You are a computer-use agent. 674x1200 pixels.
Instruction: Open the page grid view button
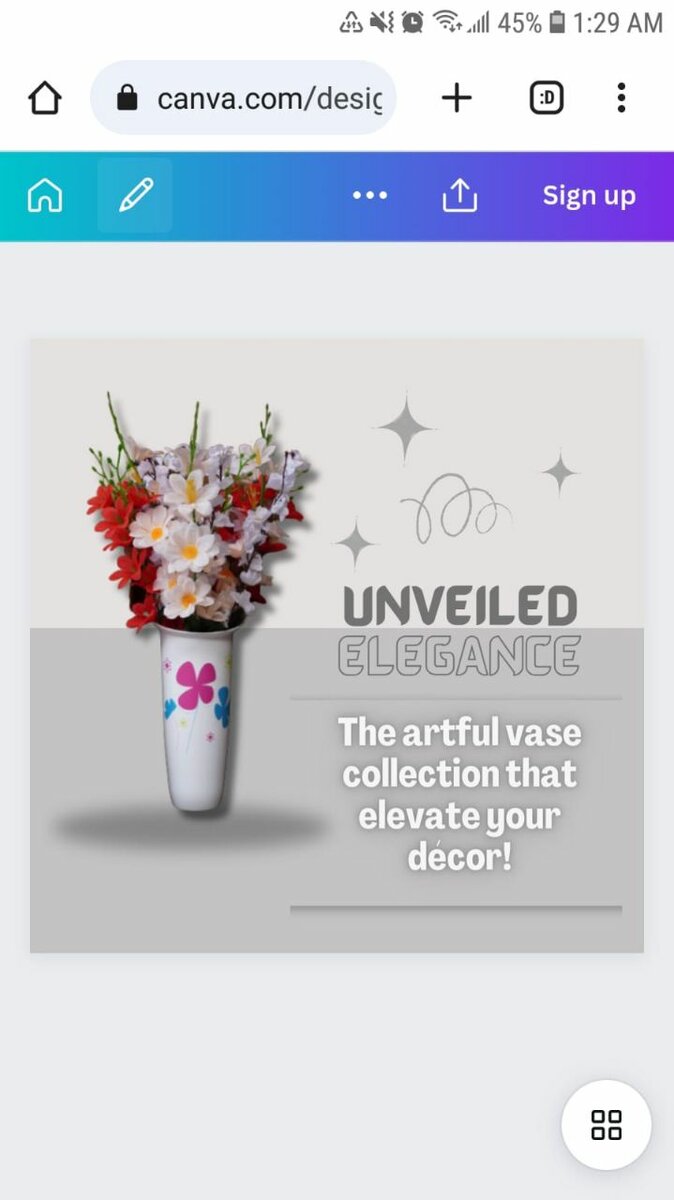pyautogui.click(x=606, y=1125)
